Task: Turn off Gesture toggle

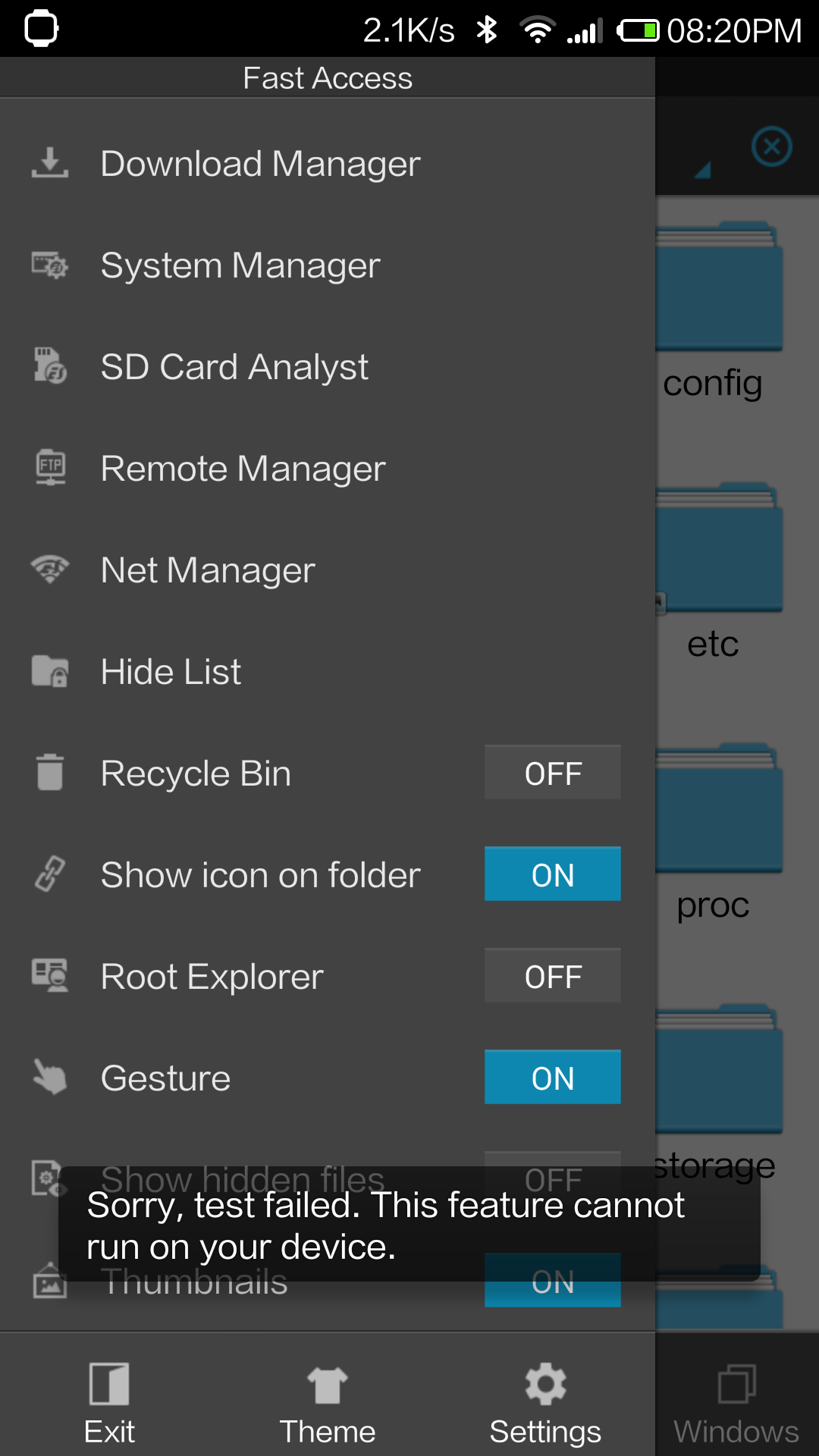Action: 553,1078
